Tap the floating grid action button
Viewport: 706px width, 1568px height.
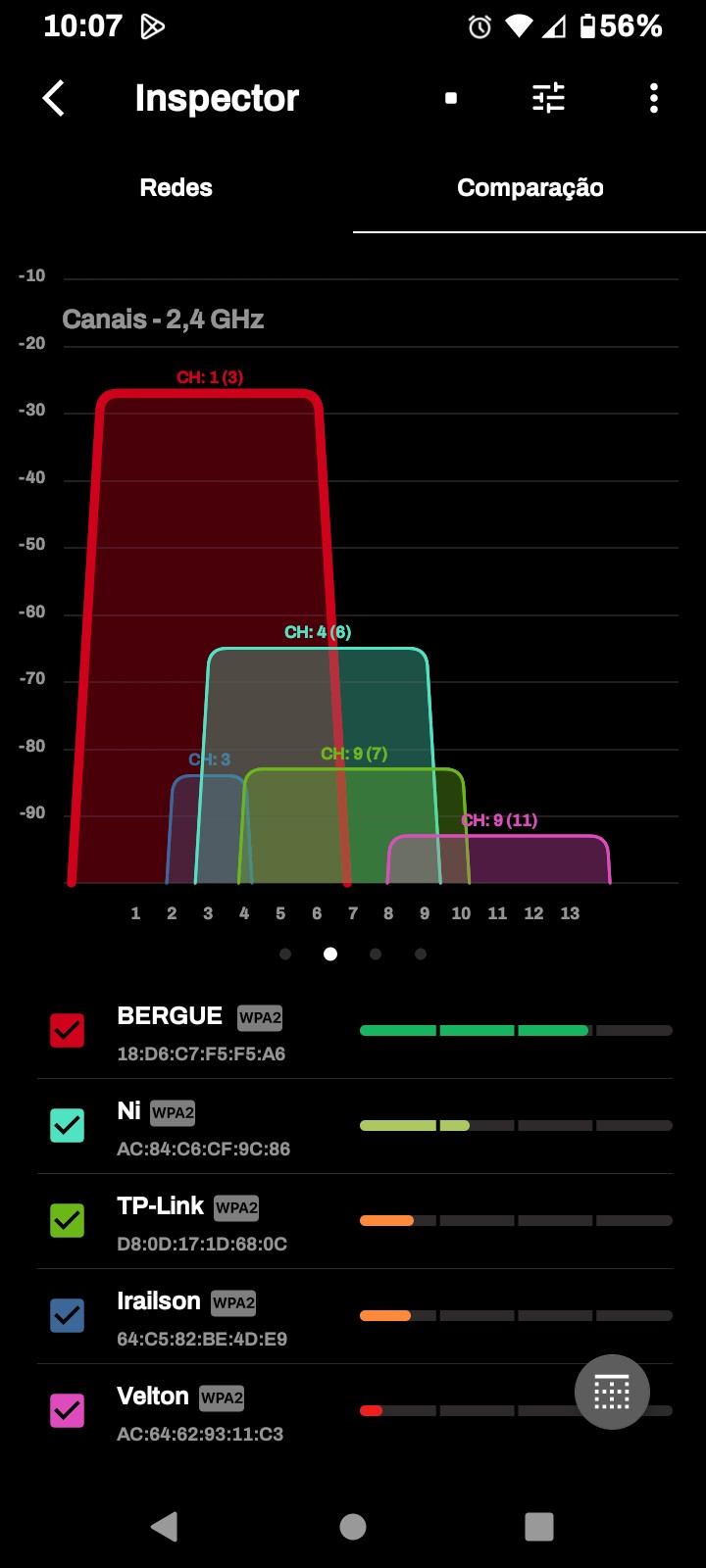(x=612, y=1392)
